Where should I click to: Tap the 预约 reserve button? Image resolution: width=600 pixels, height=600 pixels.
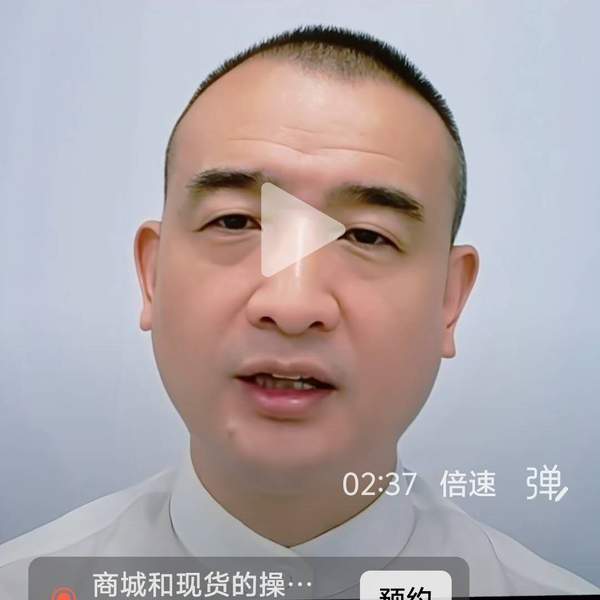pyautogui.click(x=405, y=588)
